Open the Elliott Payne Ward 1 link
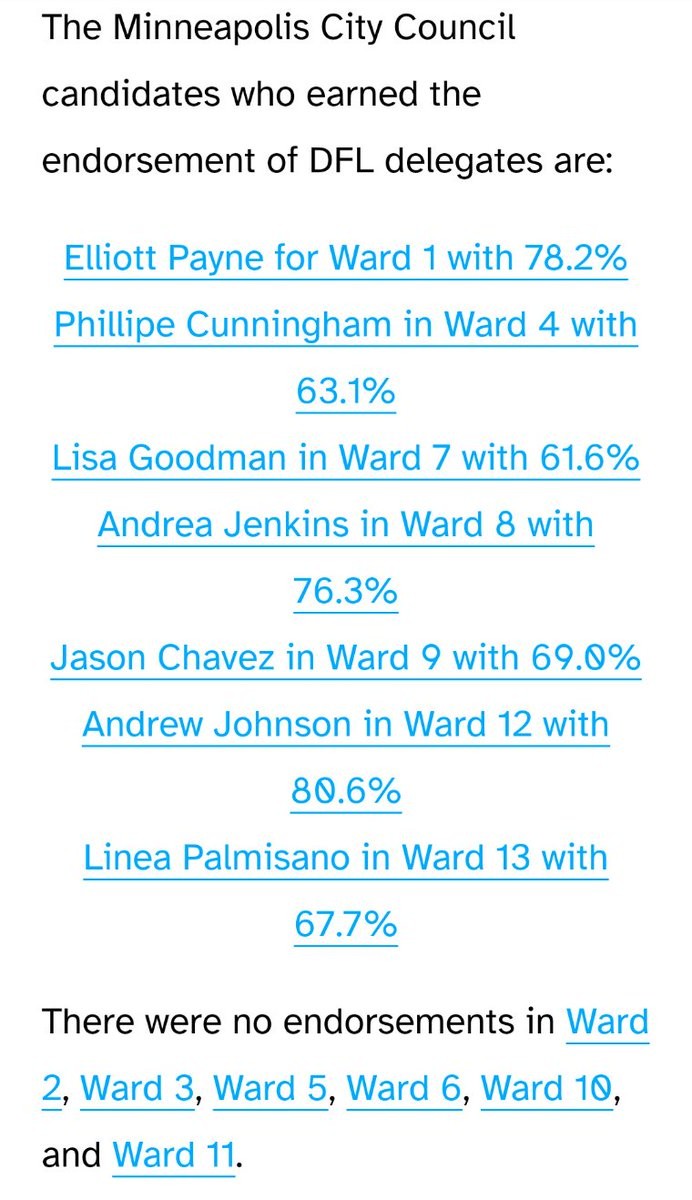 click(346, 259)
